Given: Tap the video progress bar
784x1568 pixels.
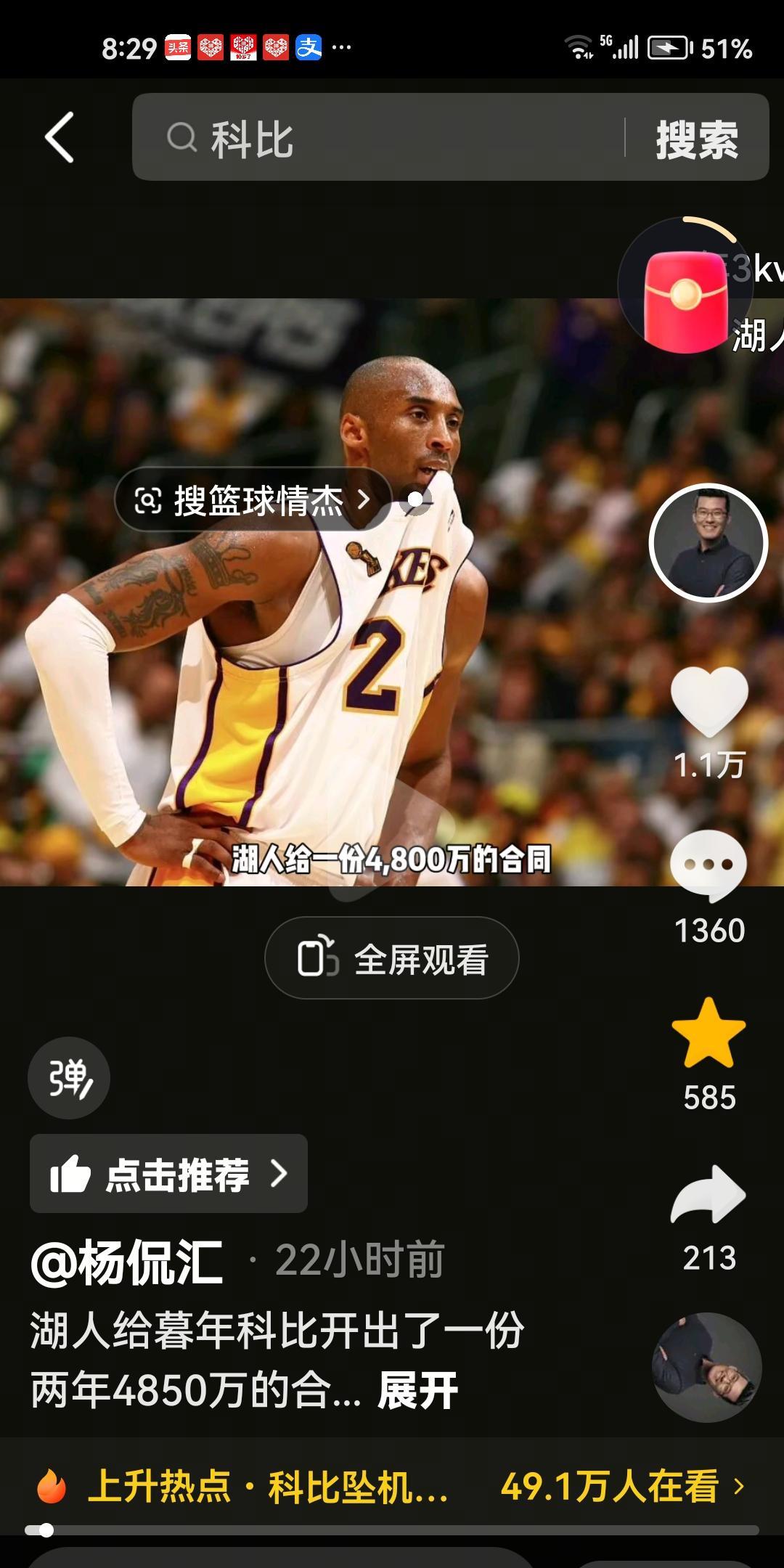Looking at the screenshot, I should coord(392,1530).
